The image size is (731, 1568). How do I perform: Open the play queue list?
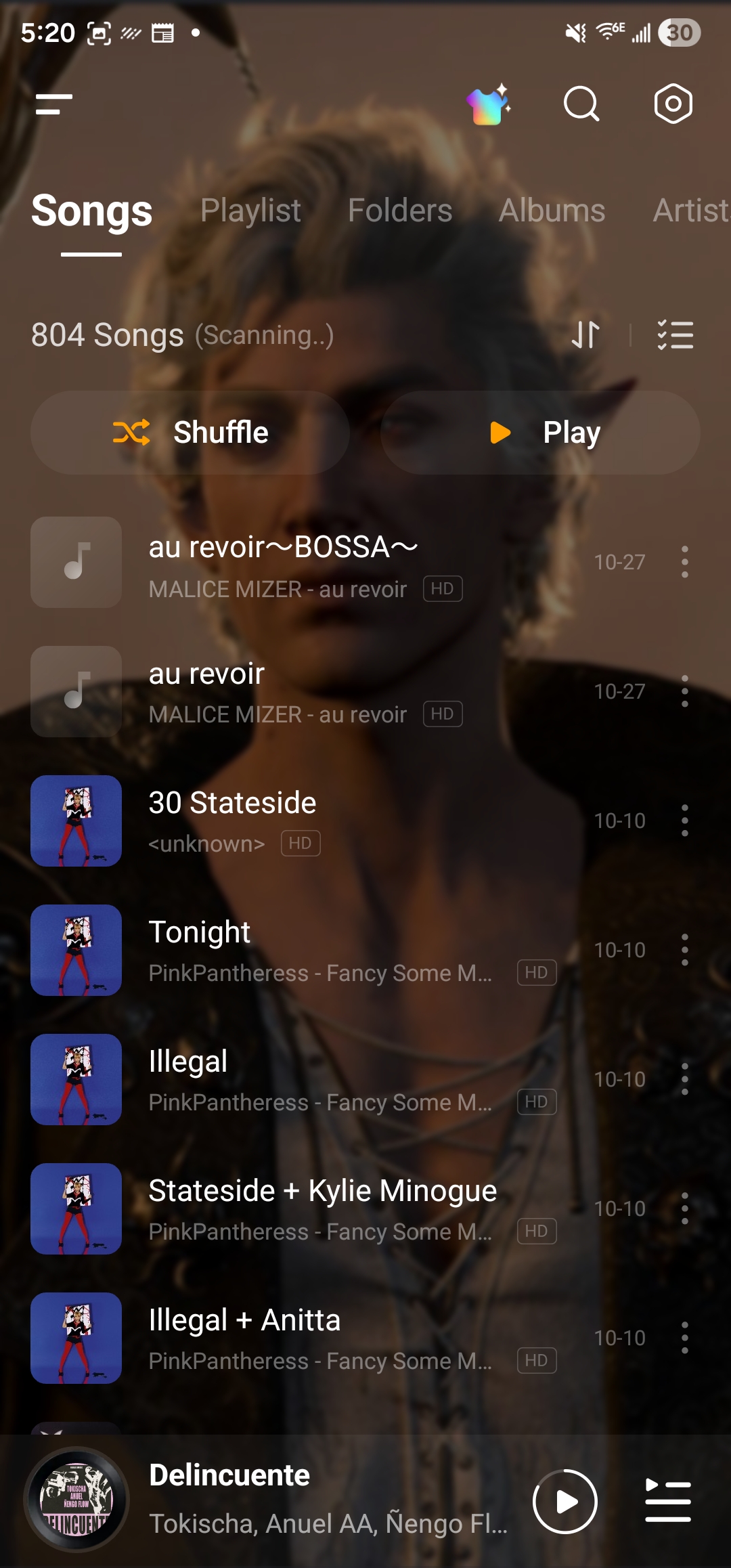[x=668, y=1502]
